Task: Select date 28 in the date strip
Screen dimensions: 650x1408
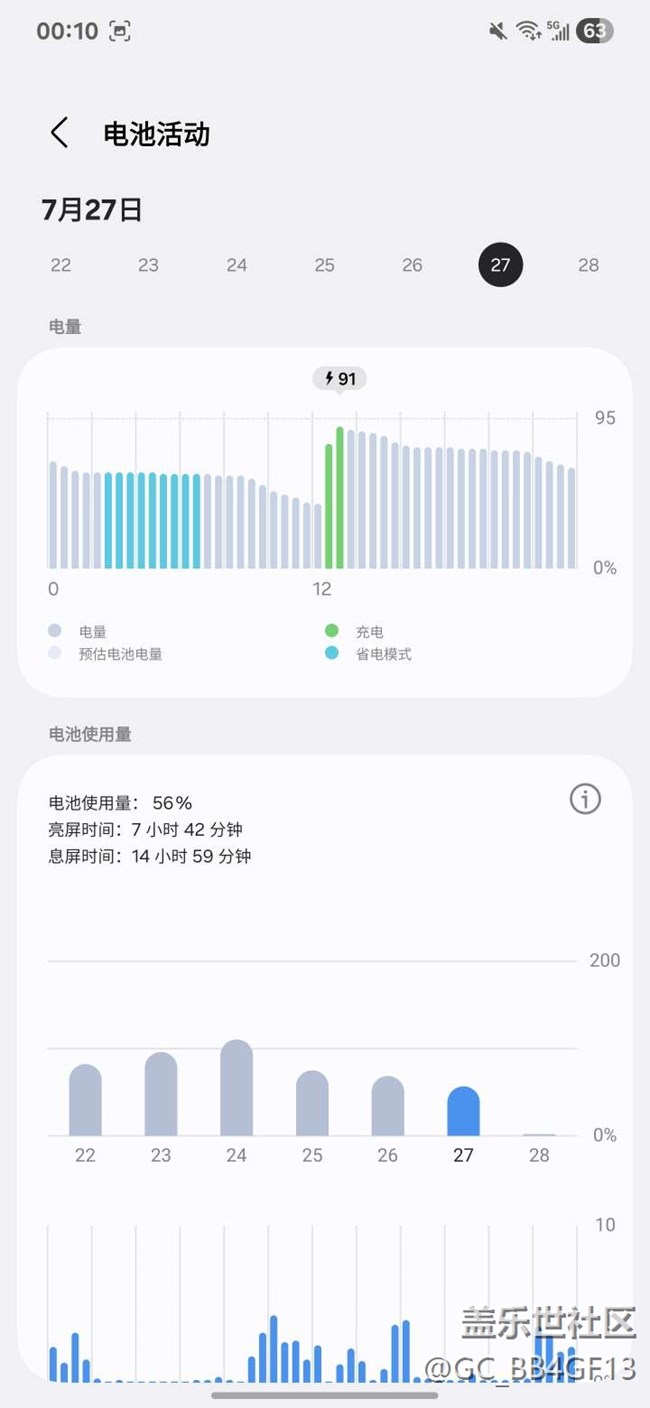Action: click(588, 265)
